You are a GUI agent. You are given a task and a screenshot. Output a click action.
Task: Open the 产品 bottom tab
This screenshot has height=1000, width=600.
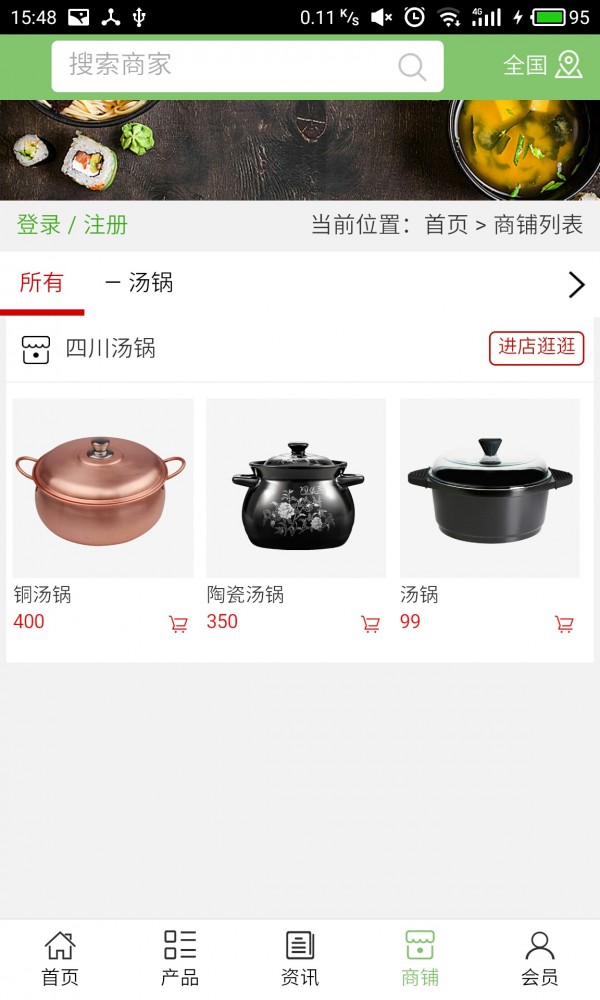[x=180, y=958]
